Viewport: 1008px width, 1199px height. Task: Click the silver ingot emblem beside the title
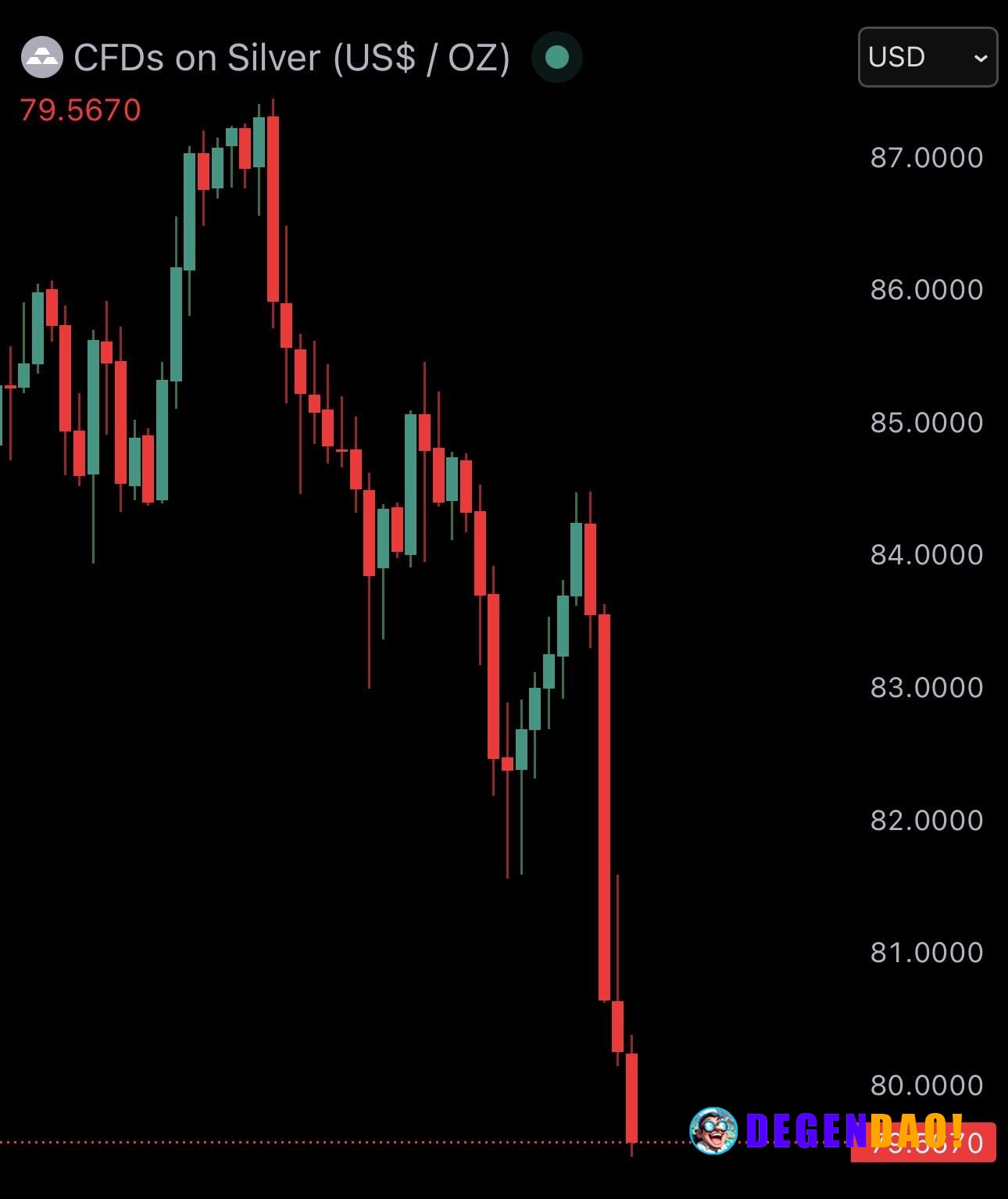(x=43, y=56)
